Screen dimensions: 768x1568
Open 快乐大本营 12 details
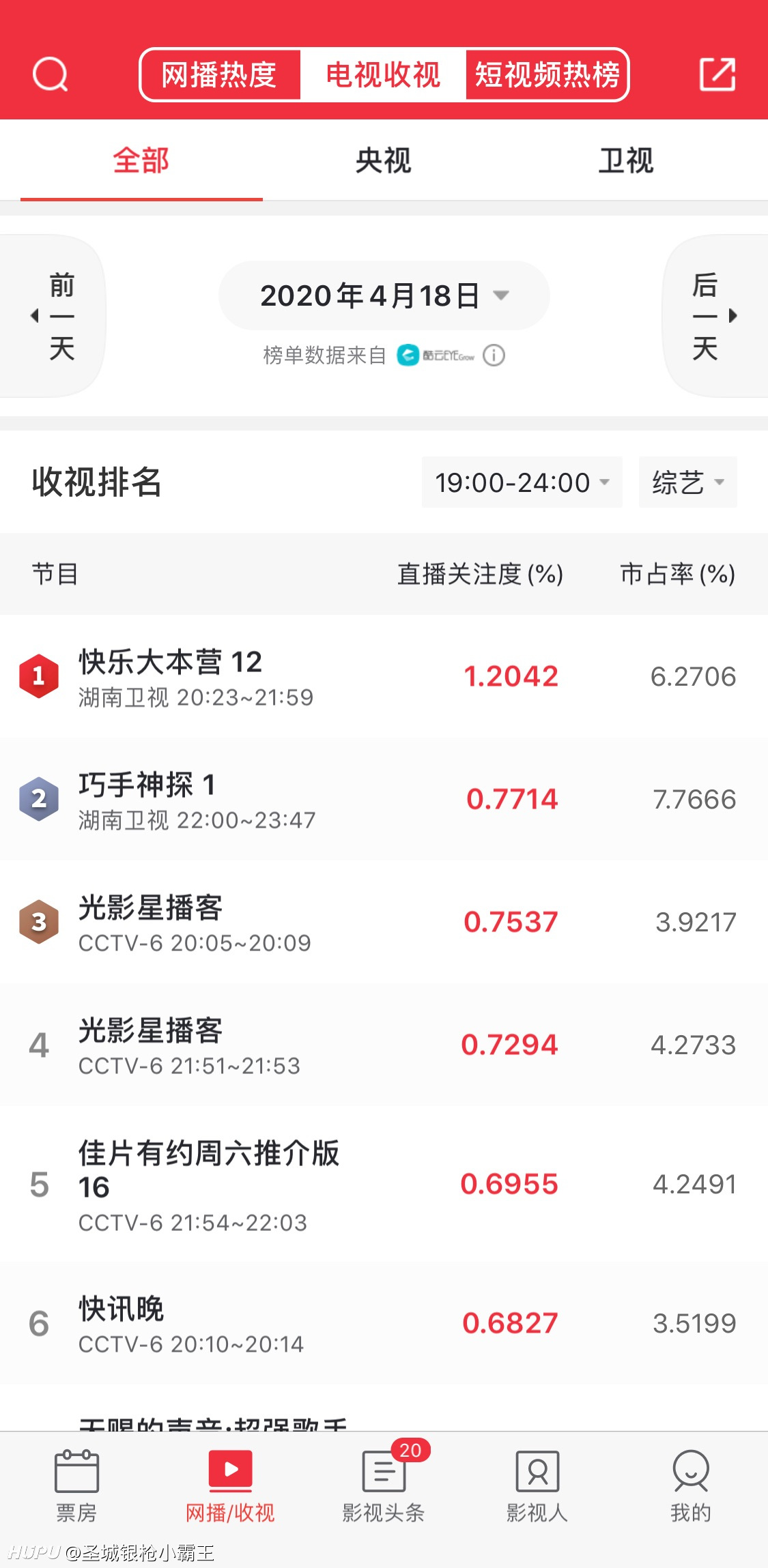[x=384, y=676]
